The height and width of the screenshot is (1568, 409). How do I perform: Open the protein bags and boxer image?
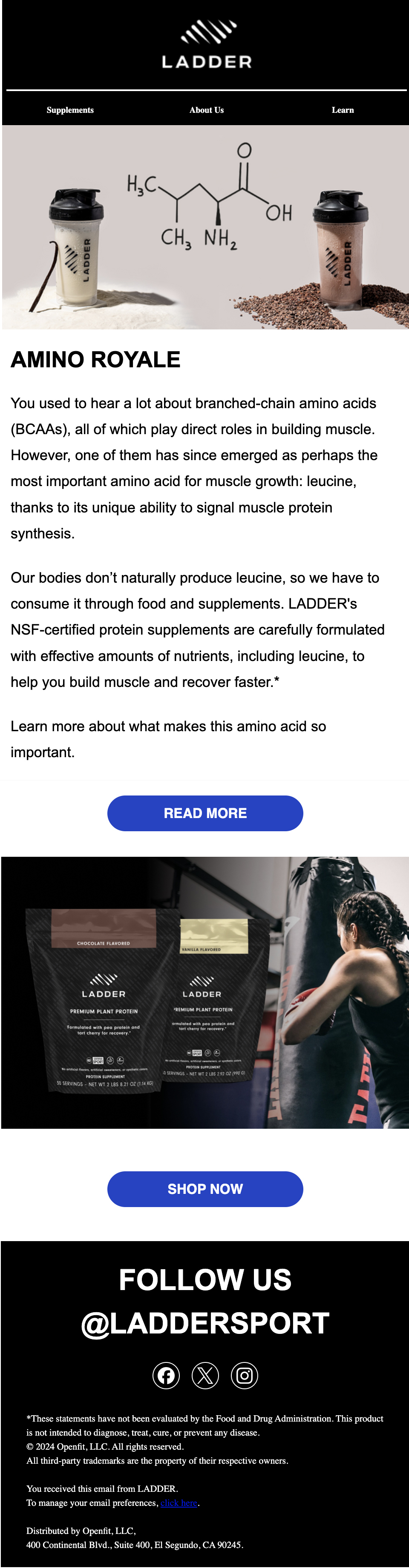205,992
